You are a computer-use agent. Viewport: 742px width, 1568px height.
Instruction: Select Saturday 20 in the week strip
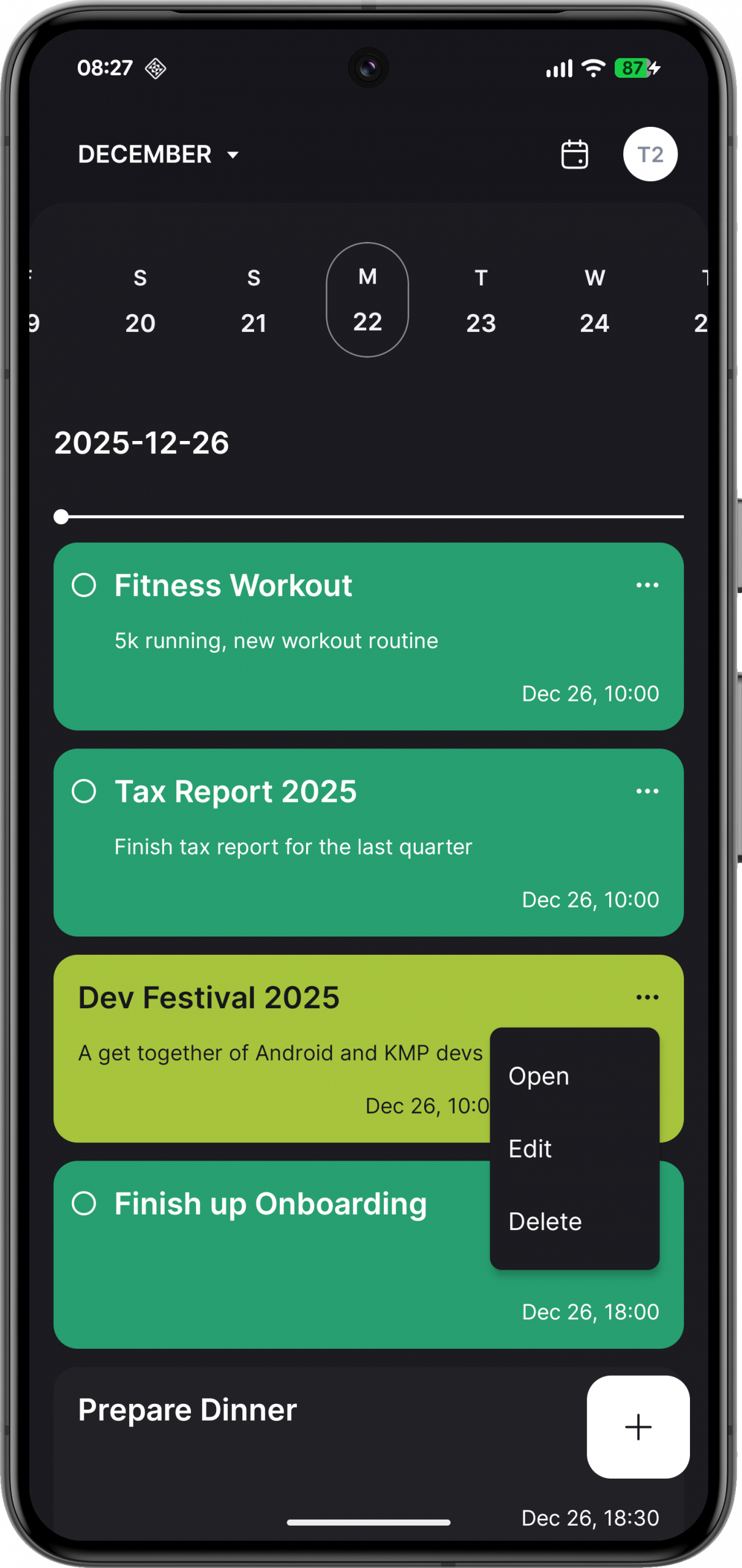point(140,300)
